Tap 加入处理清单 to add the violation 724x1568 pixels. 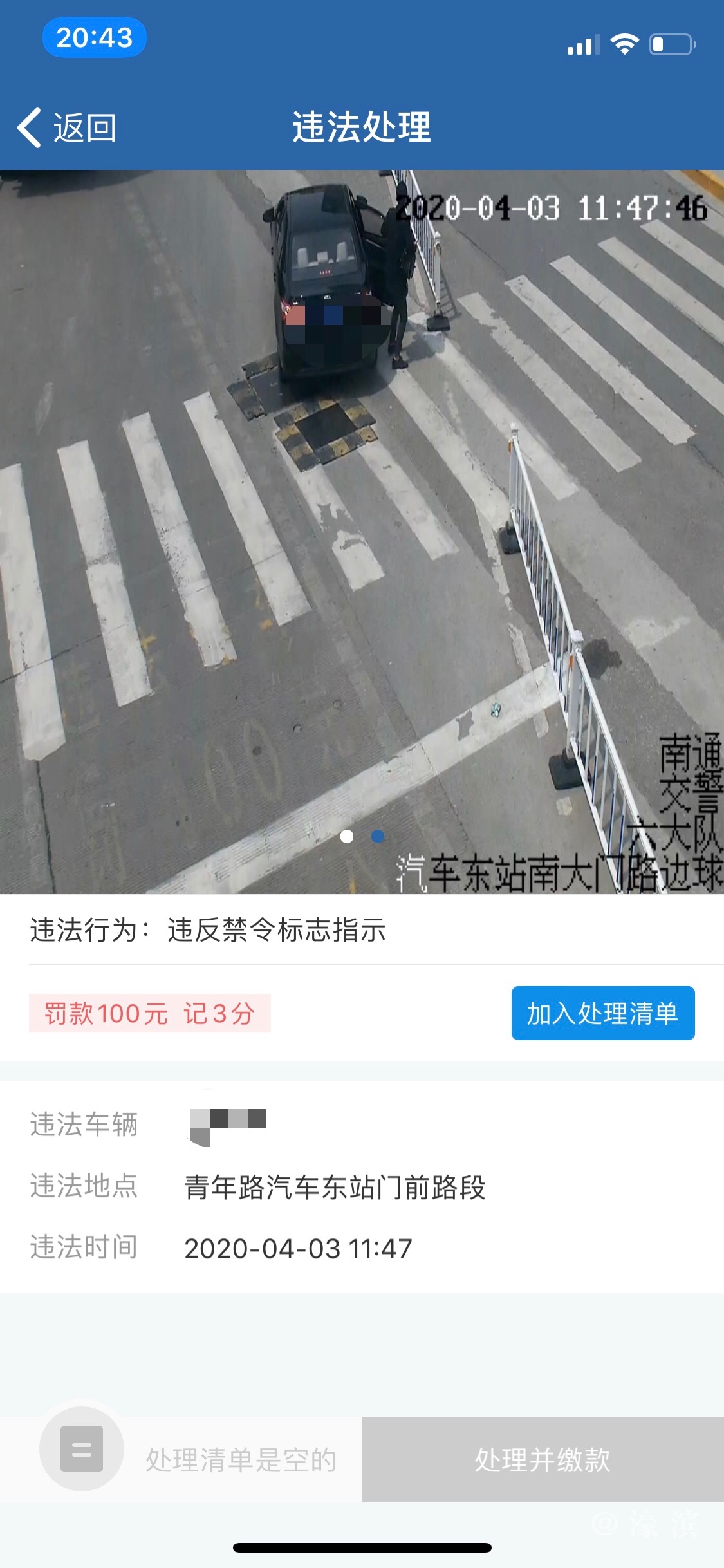click(602, 1013)
